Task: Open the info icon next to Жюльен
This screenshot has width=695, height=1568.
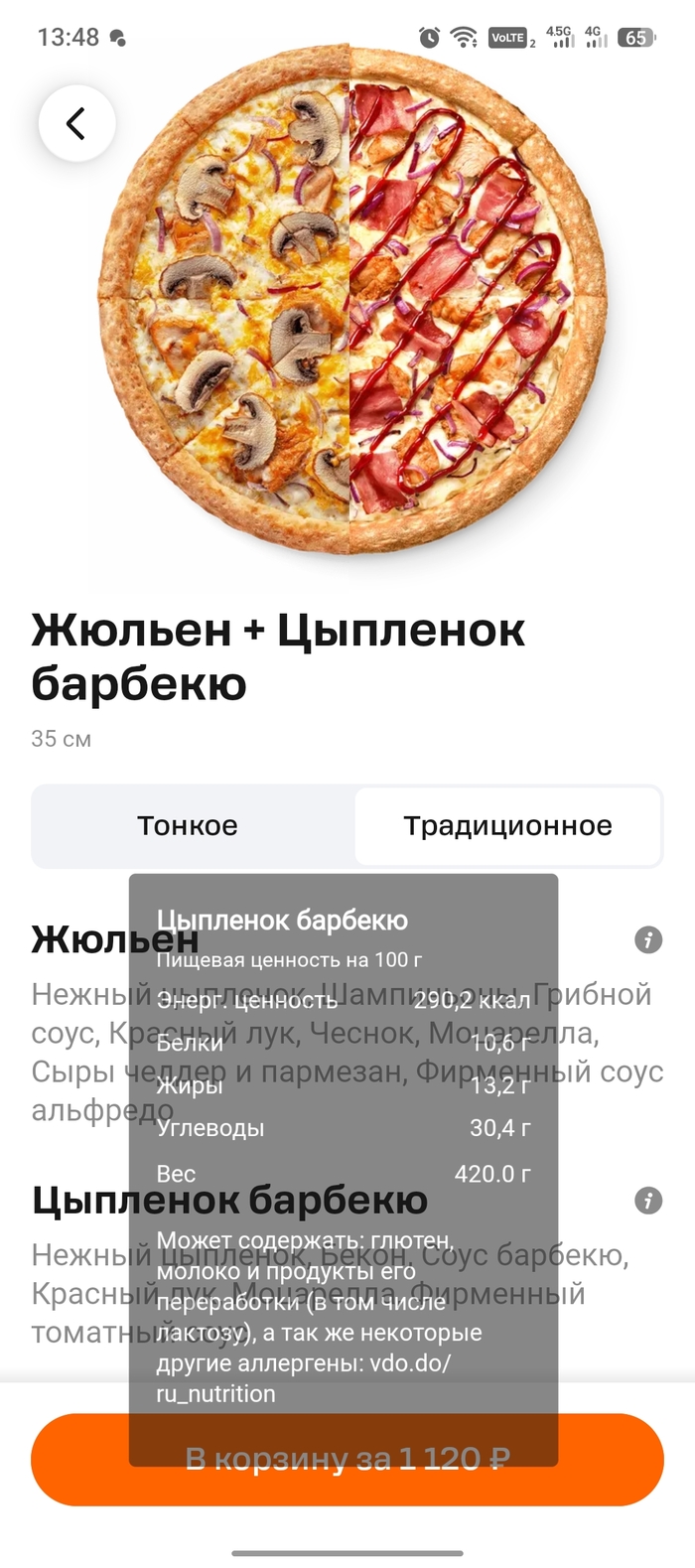Action: 647,939
